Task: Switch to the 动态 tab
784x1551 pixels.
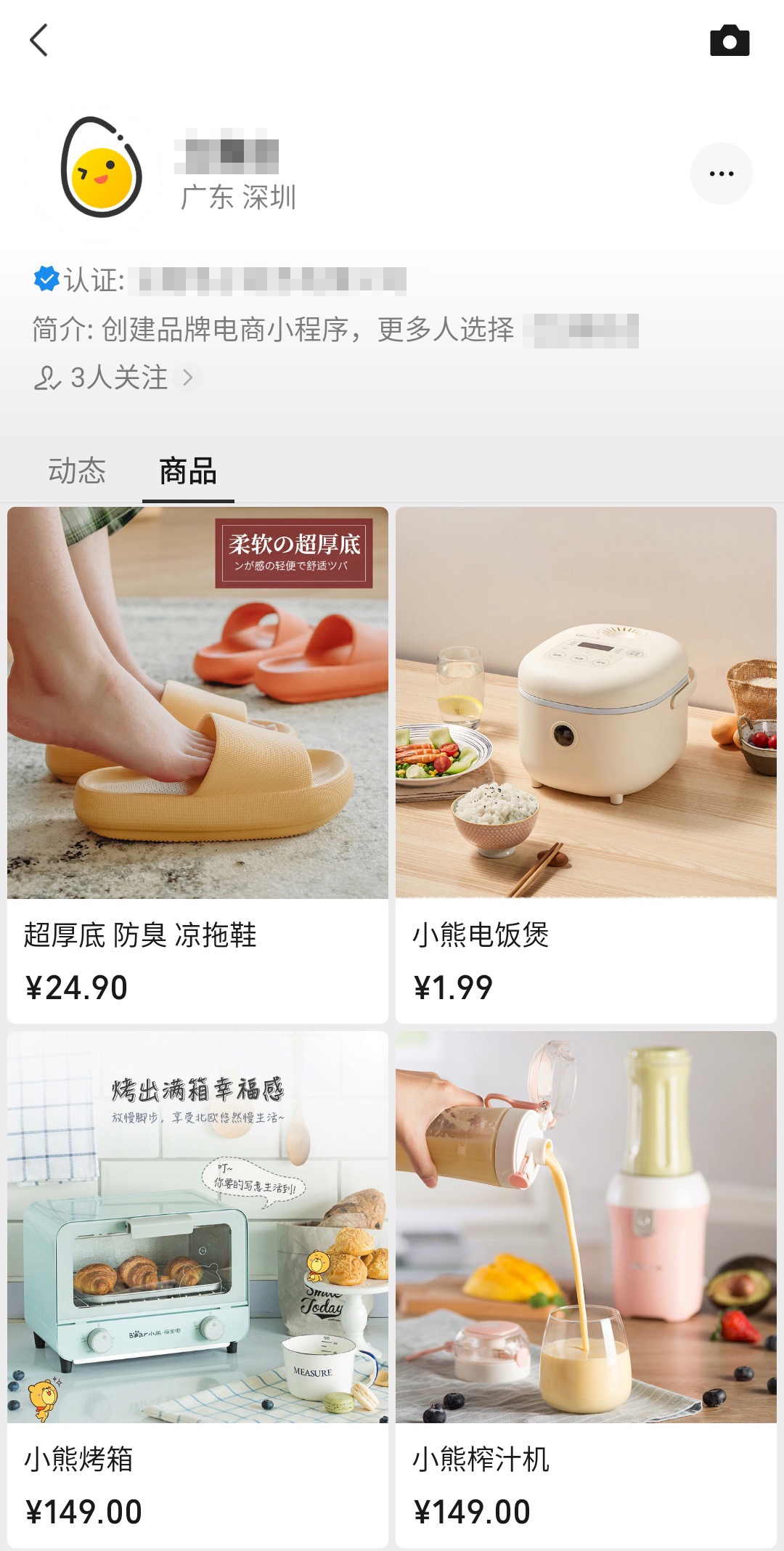Action: coord(77,471)
